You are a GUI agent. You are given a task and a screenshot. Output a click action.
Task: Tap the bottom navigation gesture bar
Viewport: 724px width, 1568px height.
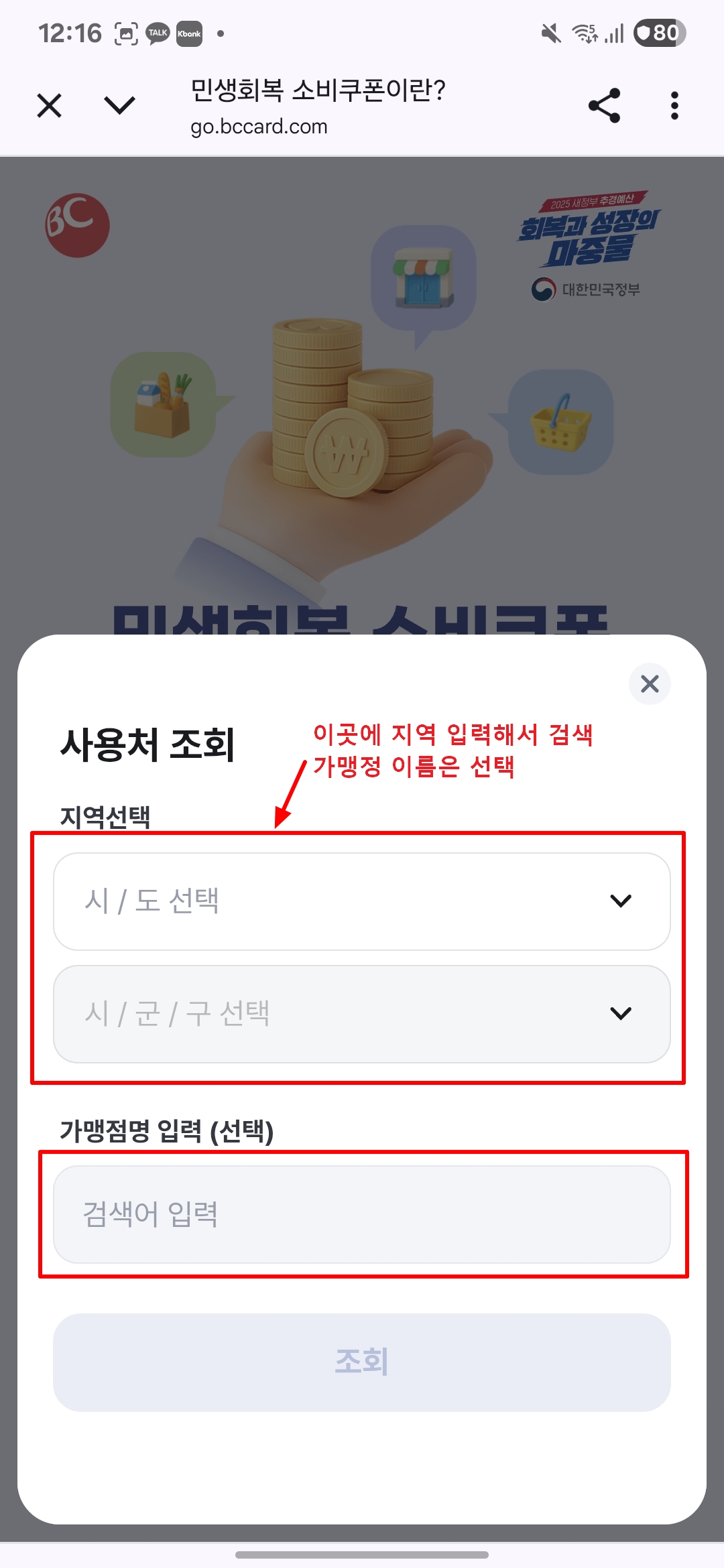[362, 1553]
